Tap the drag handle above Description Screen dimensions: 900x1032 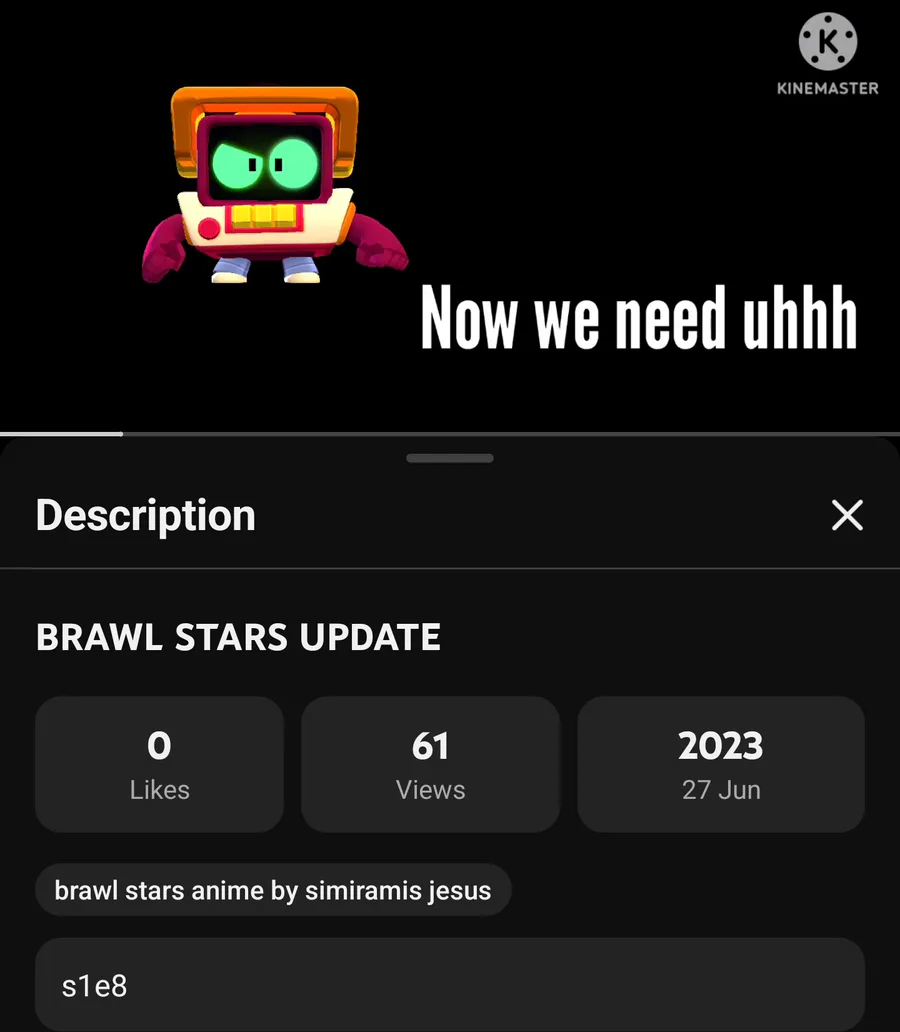450,459
